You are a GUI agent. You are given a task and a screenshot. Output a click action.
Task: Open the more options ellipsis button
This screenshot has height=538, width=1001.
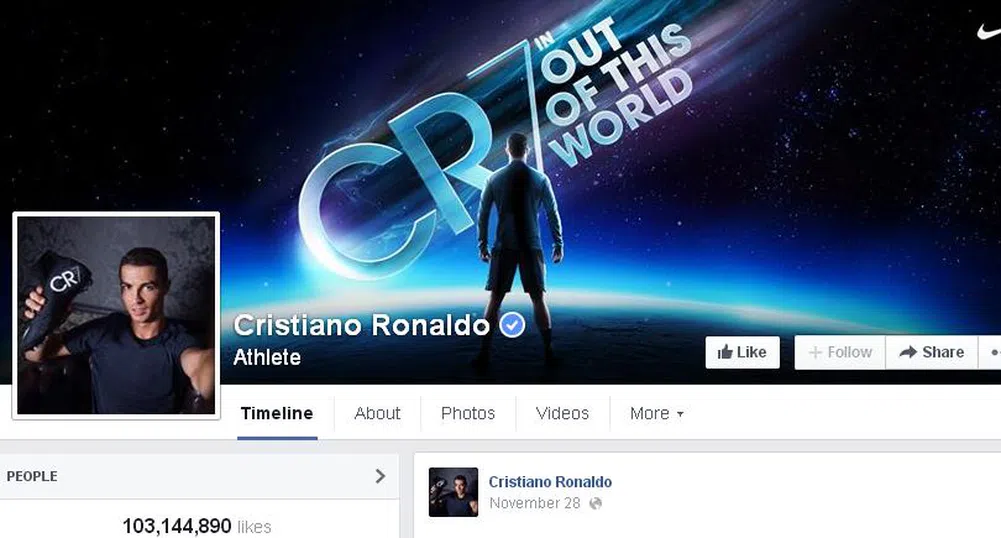(992, 352)
